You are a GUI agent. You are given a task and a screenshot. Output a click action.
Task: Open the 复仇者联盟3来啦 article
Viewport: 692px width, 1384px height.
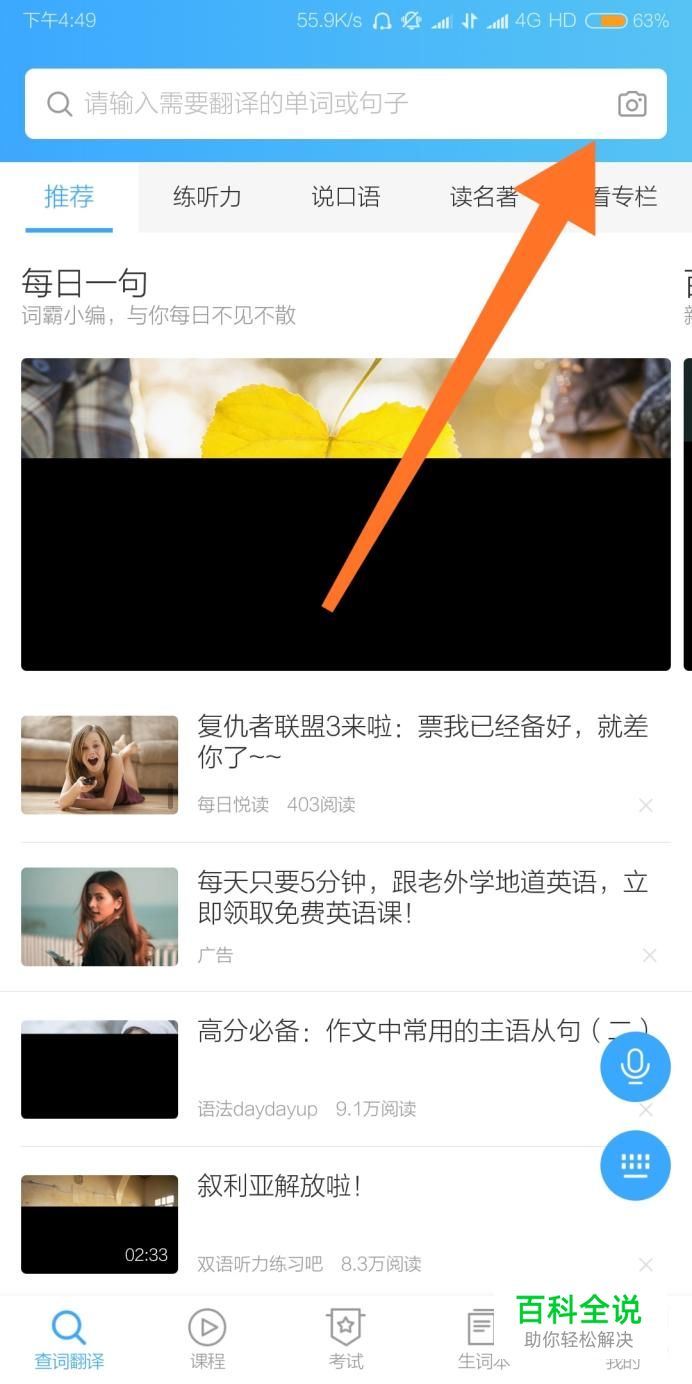coord(345,765)
